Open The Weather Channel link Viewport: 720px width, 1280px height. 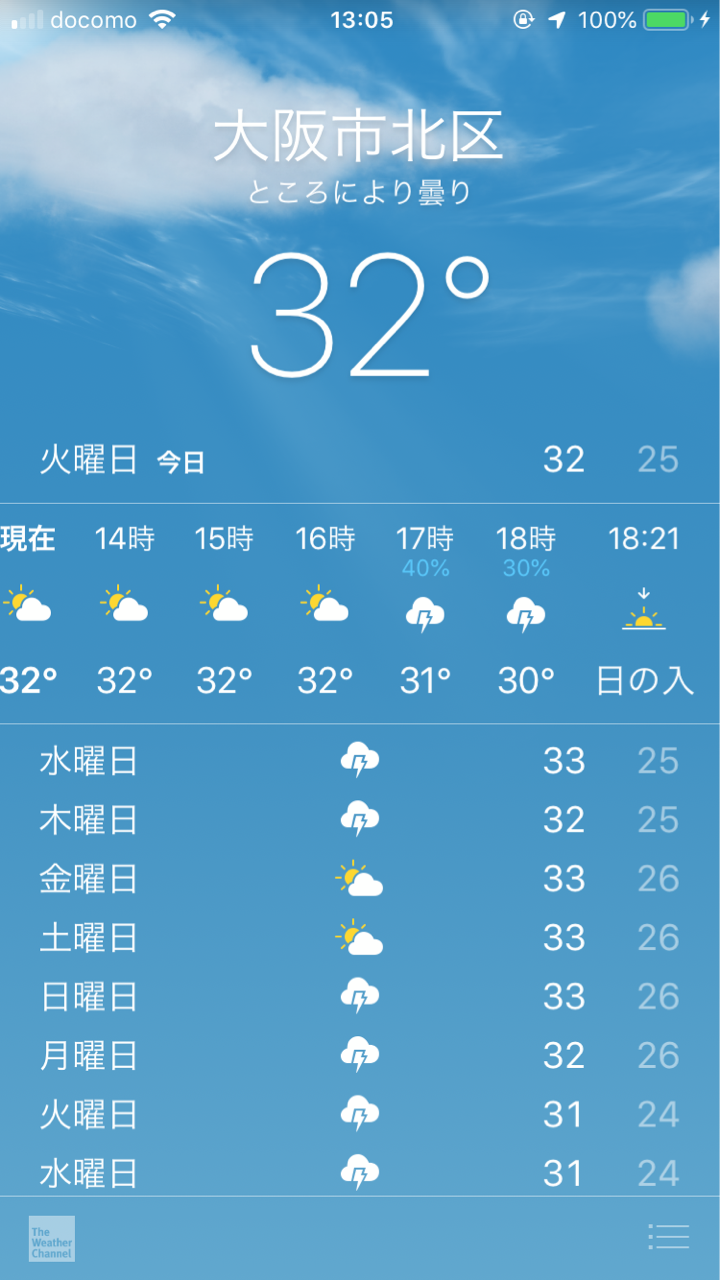[52, 1238]
